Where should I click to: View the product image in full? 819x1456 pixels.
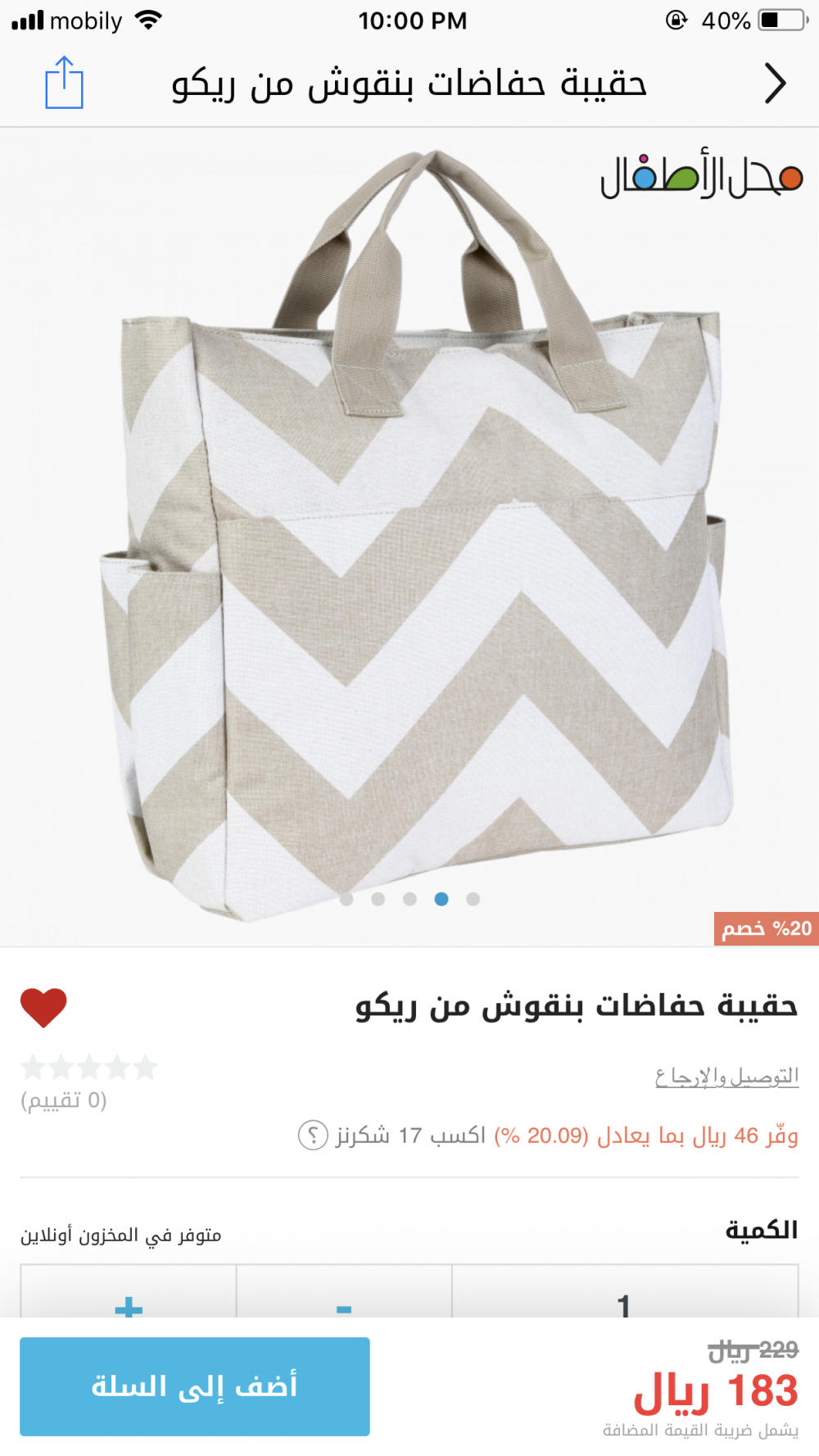409,533
